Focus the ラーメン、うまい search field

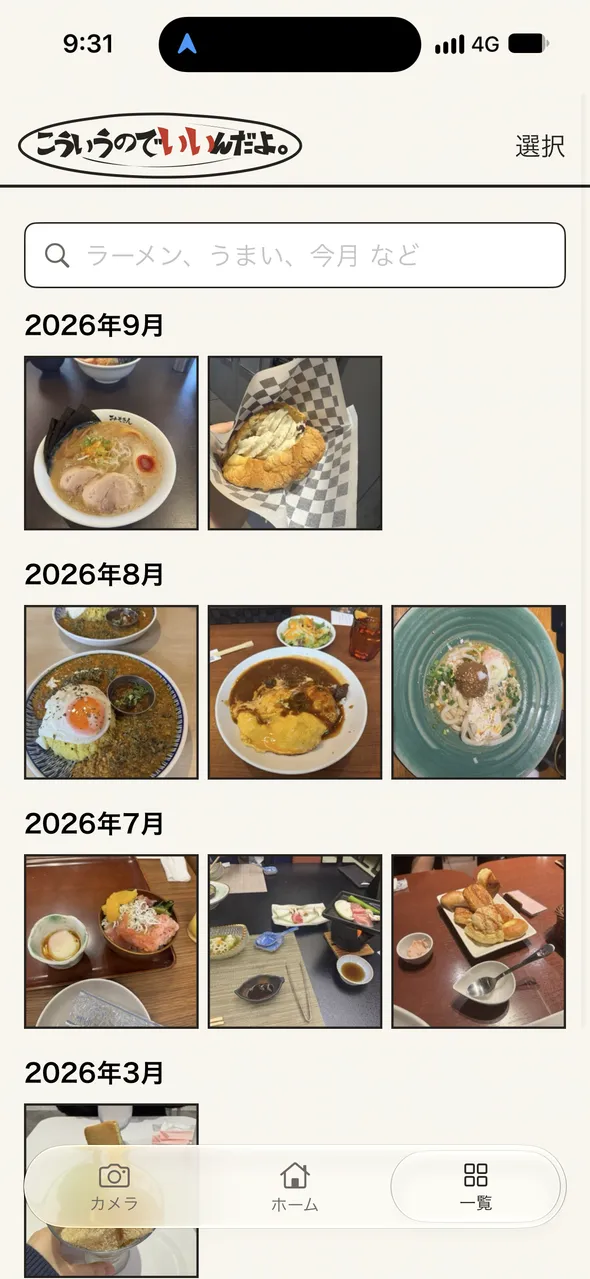(295, 255)
